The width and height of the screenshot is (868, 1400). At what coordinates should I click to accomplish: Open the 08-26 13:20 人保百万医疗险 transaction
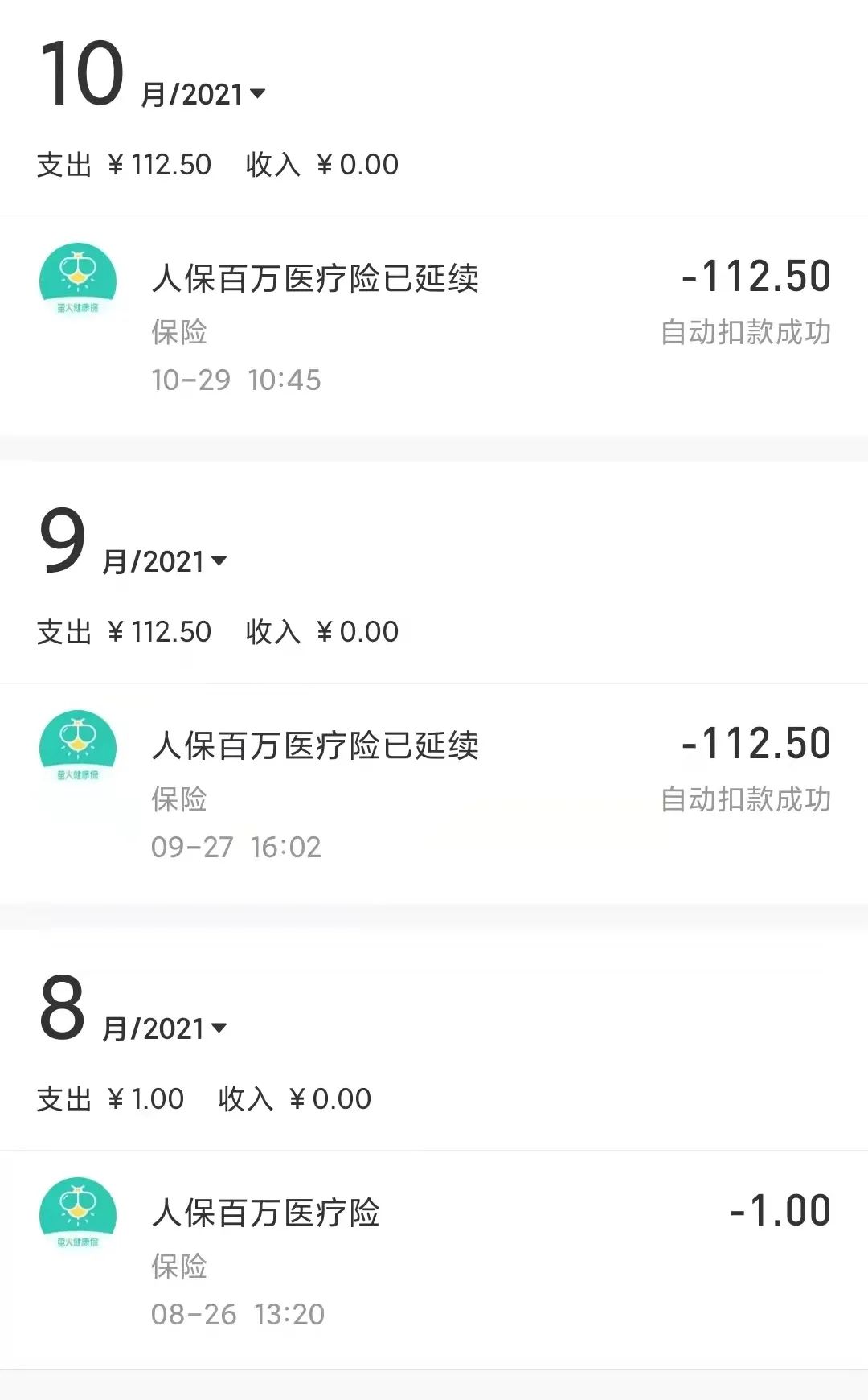[434, 1259]
